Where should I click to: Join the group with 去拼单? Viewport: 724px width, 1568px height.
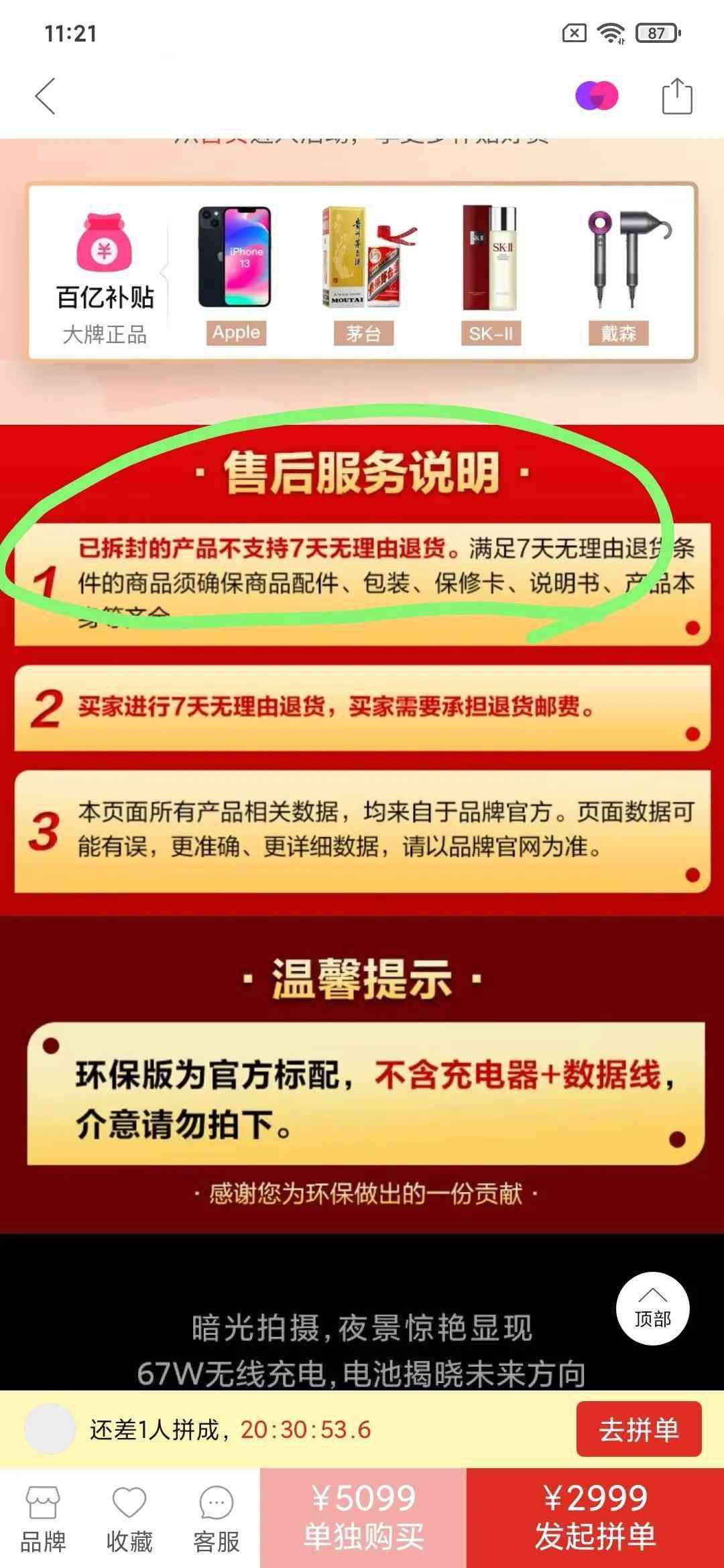click(x=638, y=1429)
